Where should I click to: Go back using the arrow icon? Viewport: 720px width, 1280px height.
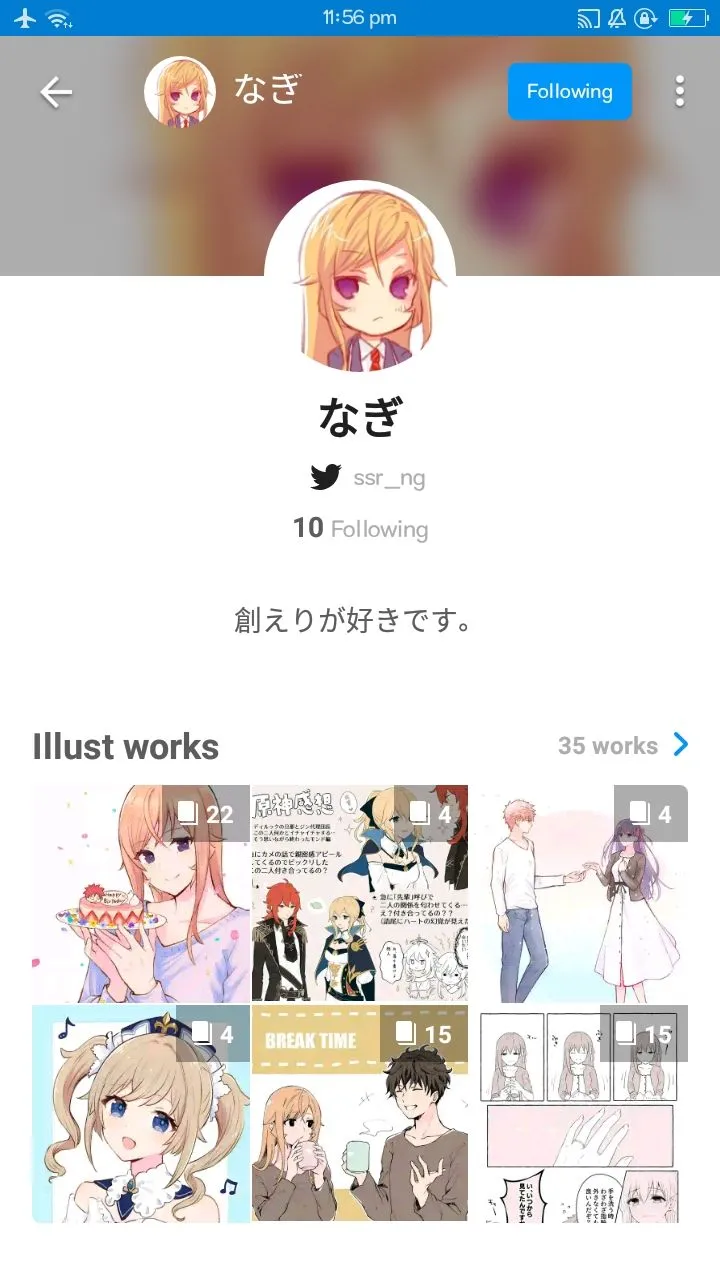[x=56, y=92]
